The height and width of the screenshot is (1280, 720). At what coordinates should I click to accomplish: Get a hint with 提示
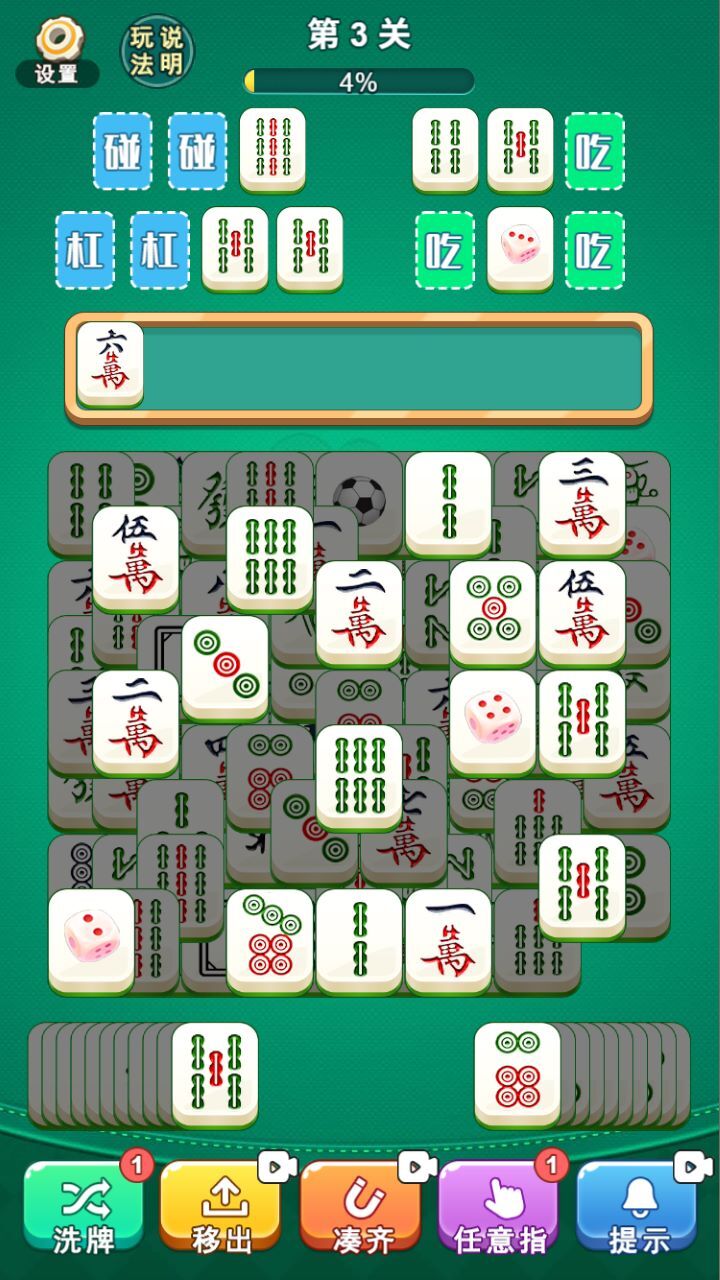click(x=638, y=1207)
